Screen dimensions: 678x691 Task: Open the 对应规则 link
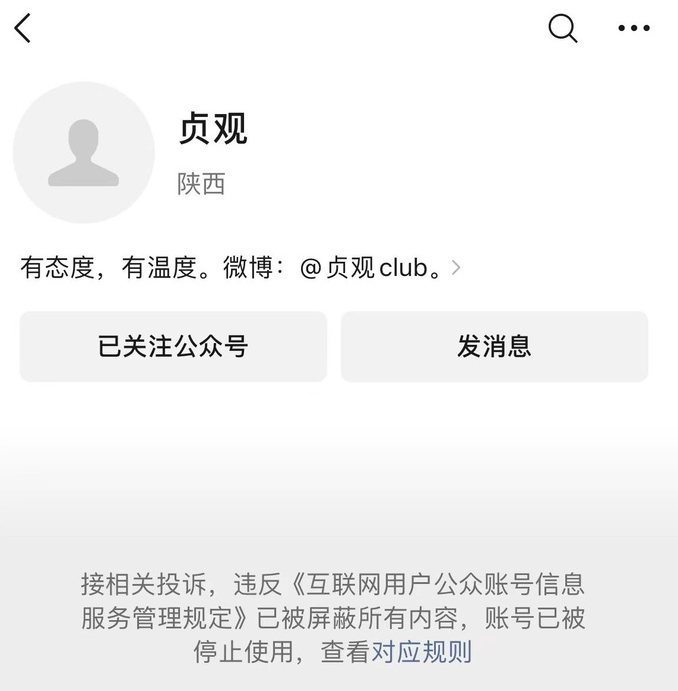(421, 652)
